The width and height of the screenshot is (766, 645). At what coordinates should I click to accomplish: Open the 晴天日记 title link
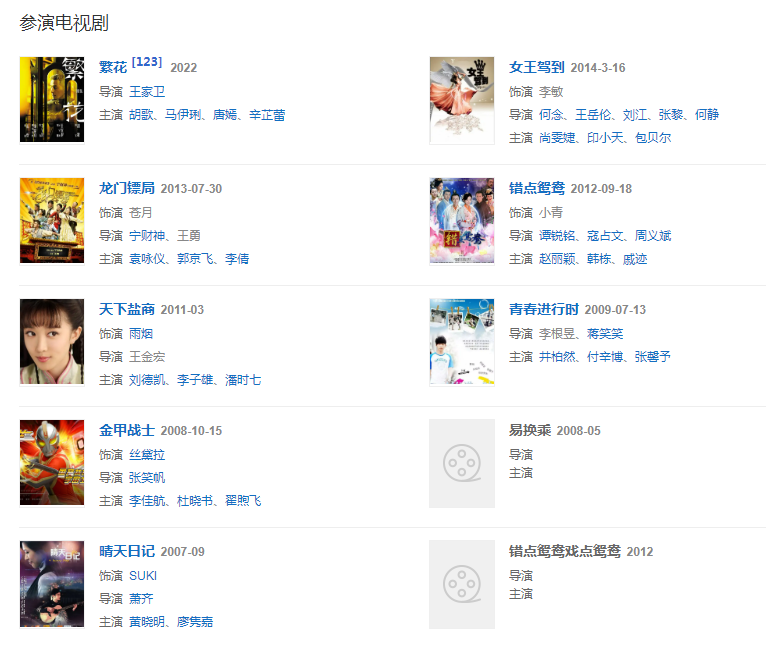[x=127, y=551]
